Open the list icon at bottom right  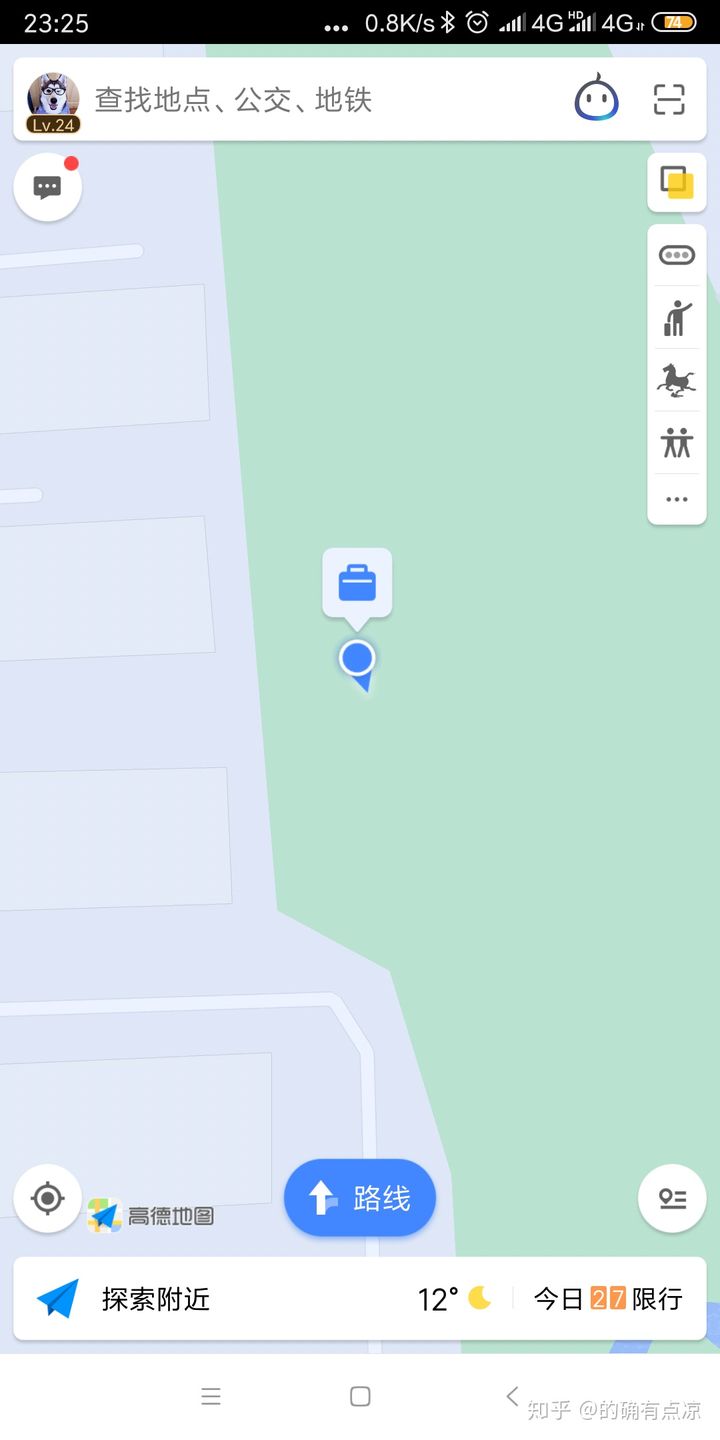[672, 1198]
